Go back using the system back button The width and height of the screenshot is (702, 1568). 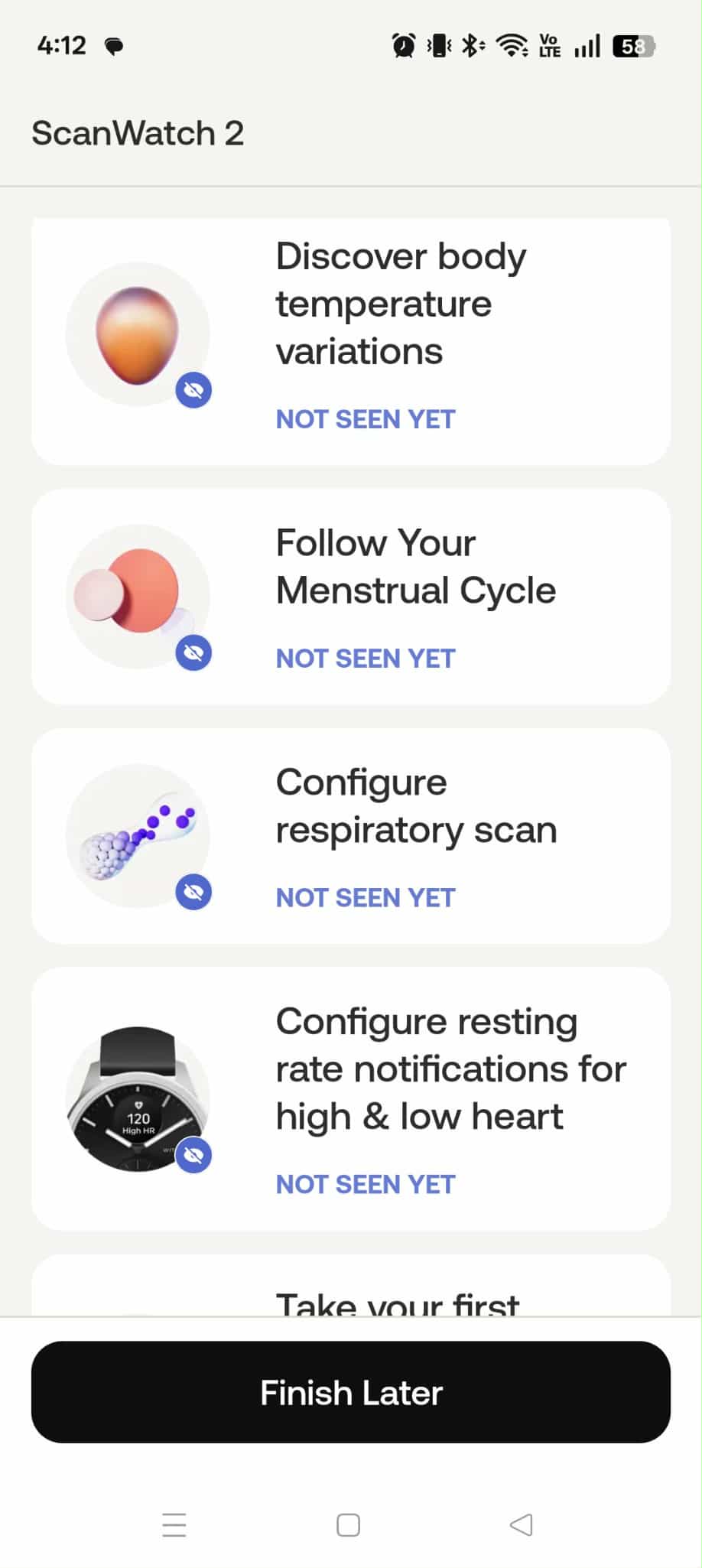[521, 1524]
